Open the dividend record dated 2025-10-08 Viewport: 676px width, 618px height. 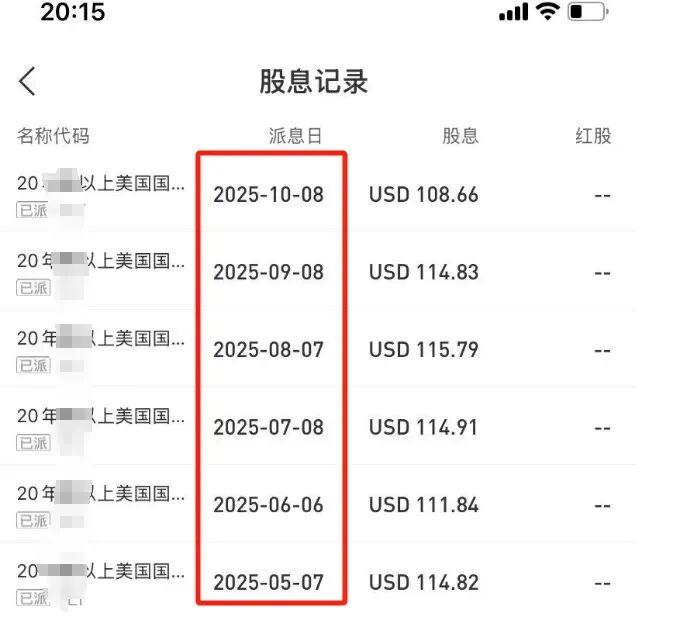(268, 194)
